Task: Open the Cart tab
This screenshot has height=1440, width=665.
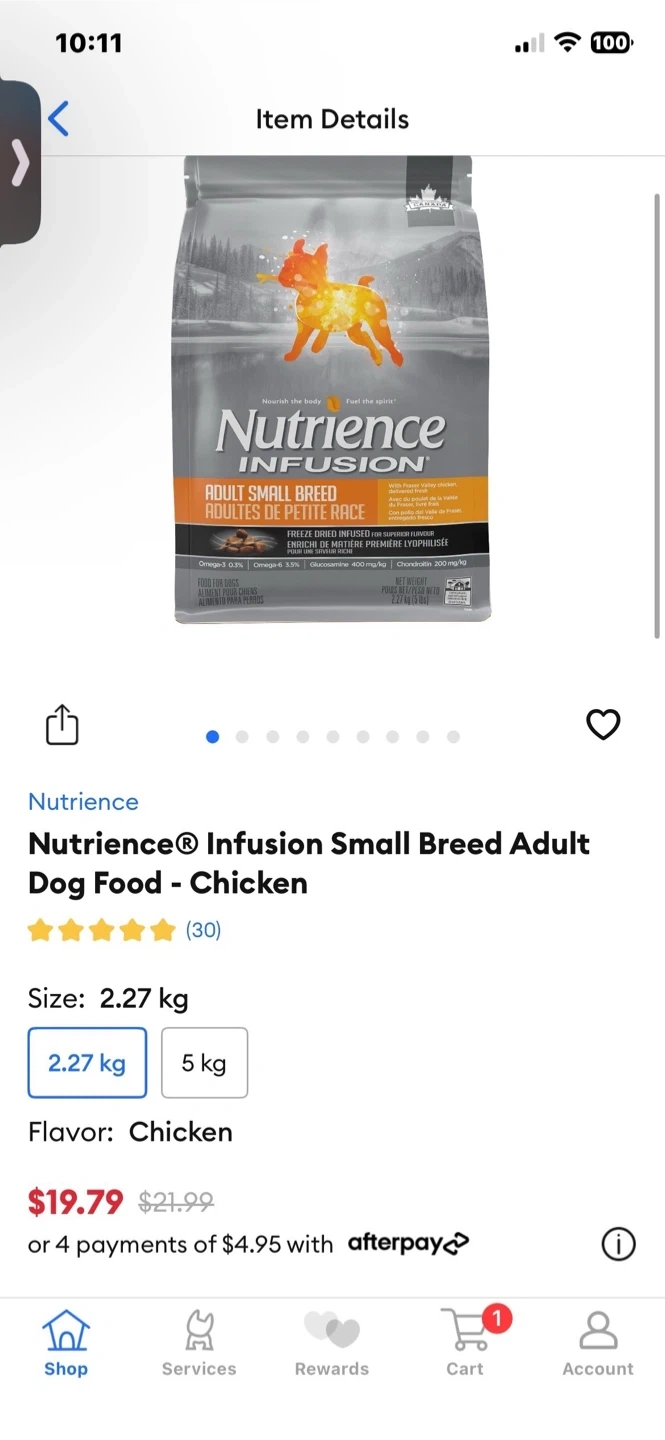Action: coord(465,1343)
